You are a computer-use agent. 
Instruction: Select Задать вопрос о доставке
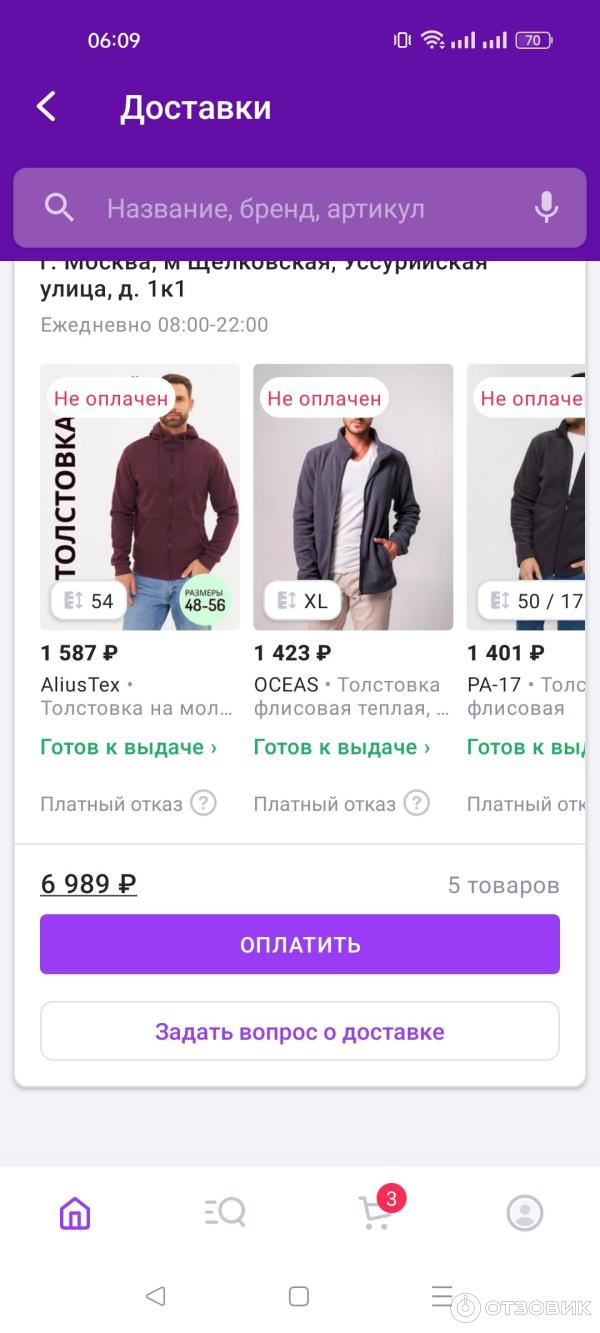(x=300, y=1031)
